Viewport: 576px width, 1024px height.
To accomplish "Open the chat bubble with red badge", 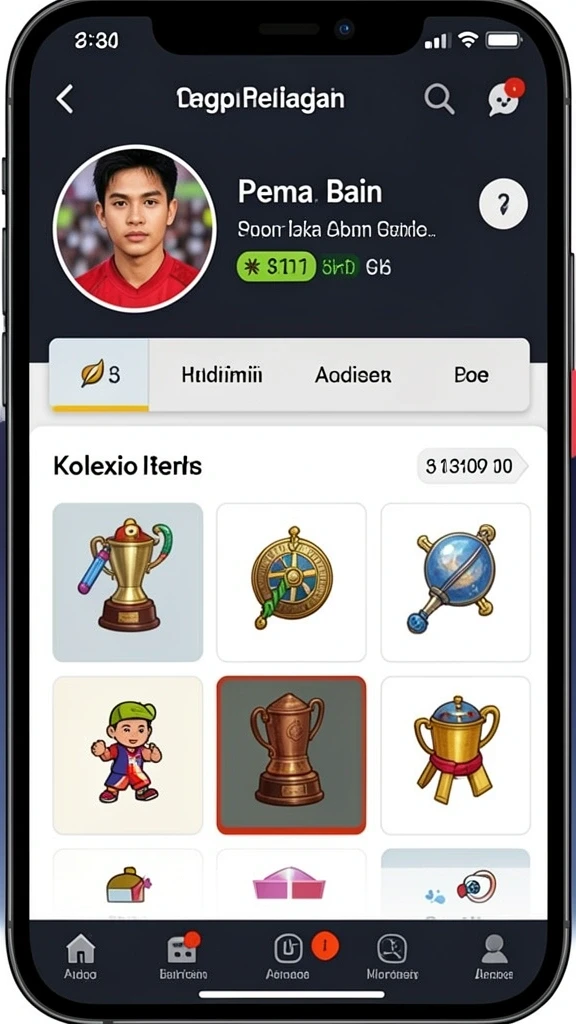I will point(505,98).
